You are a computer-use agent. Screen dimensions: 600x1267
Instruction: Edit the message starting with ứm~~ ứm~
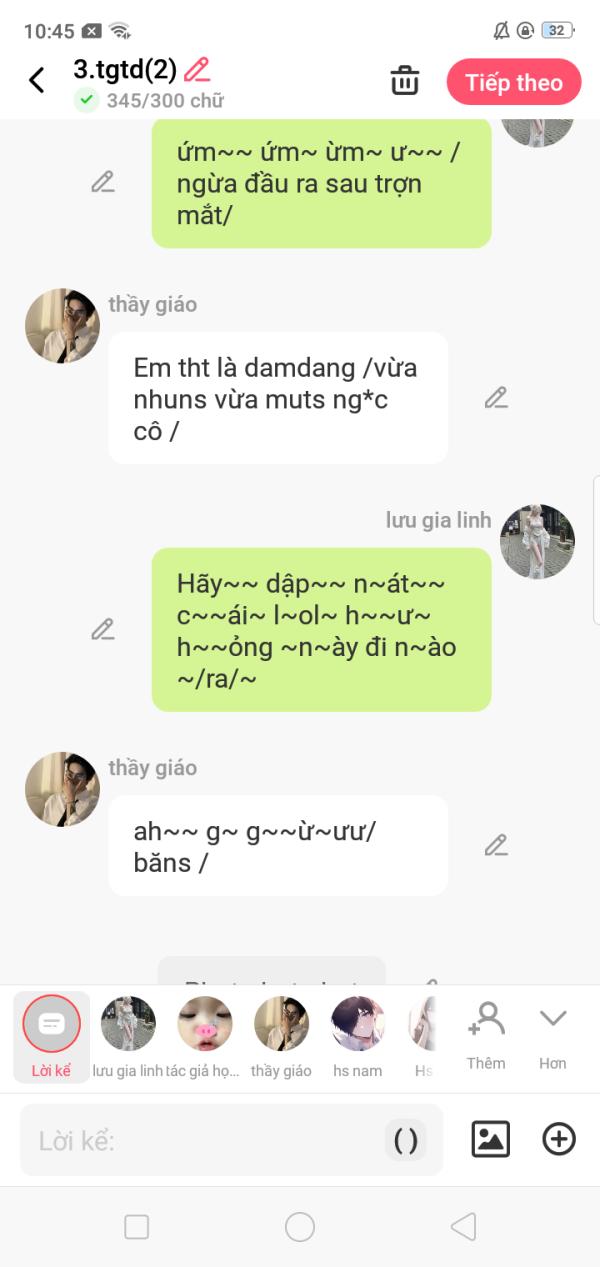click(x=102, y=182)
